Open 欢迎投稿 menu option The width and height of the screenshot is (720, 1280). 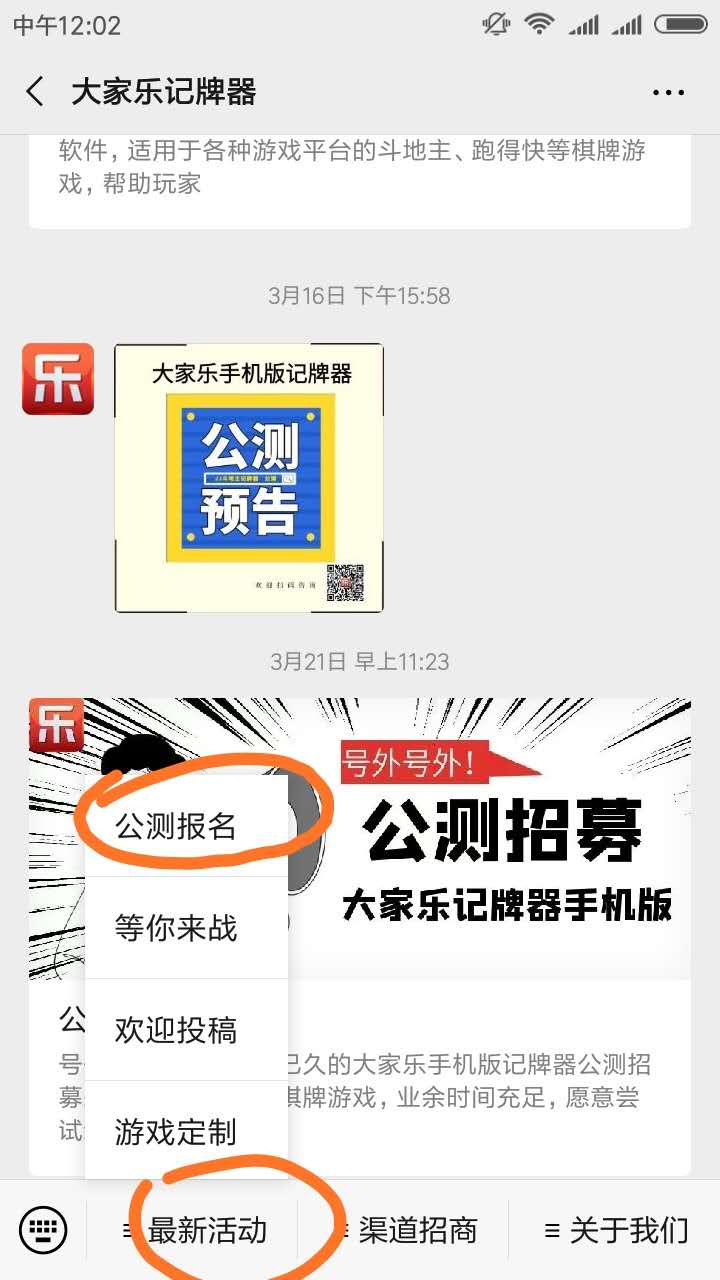pos(176,1030)
